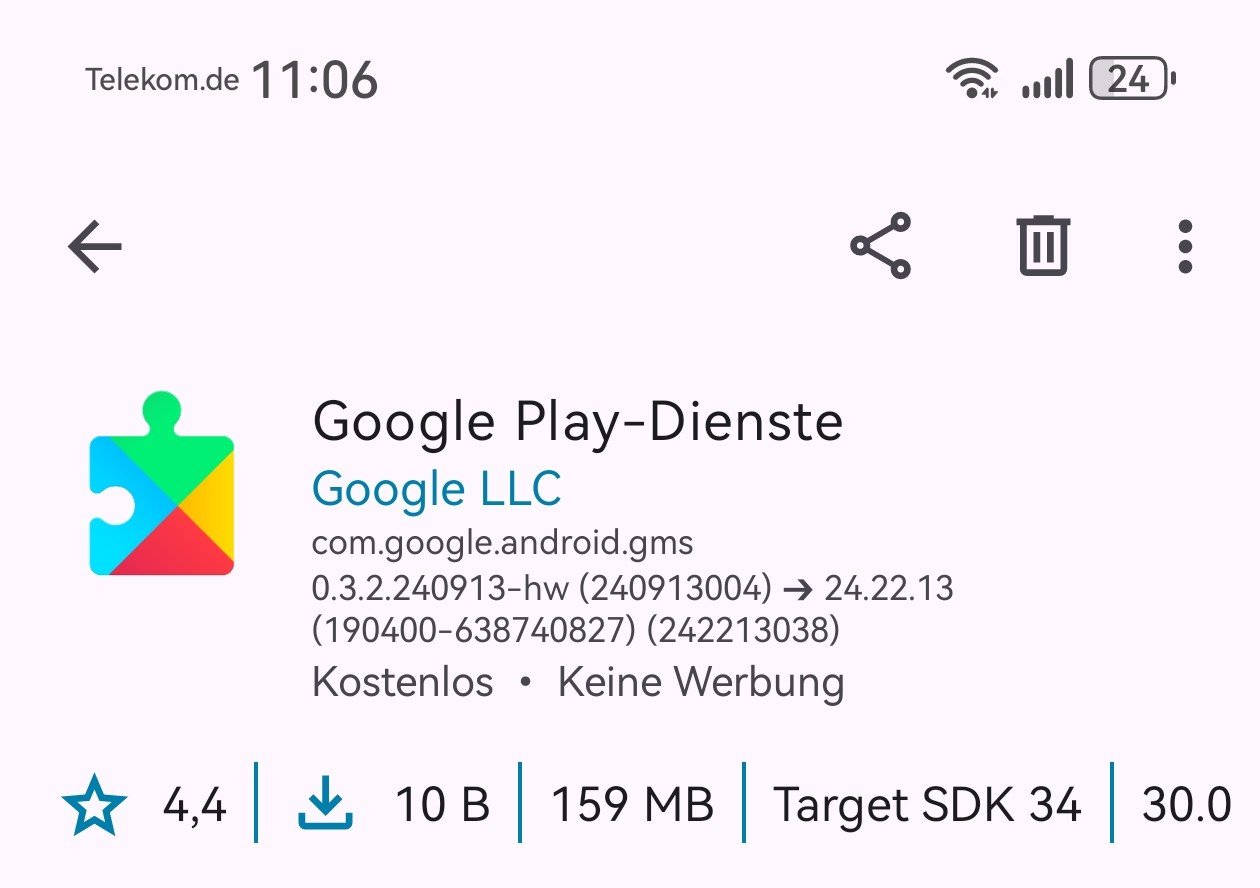Share the Google Play-Dienste app
1260x888 pixels.
pos(881,245)
